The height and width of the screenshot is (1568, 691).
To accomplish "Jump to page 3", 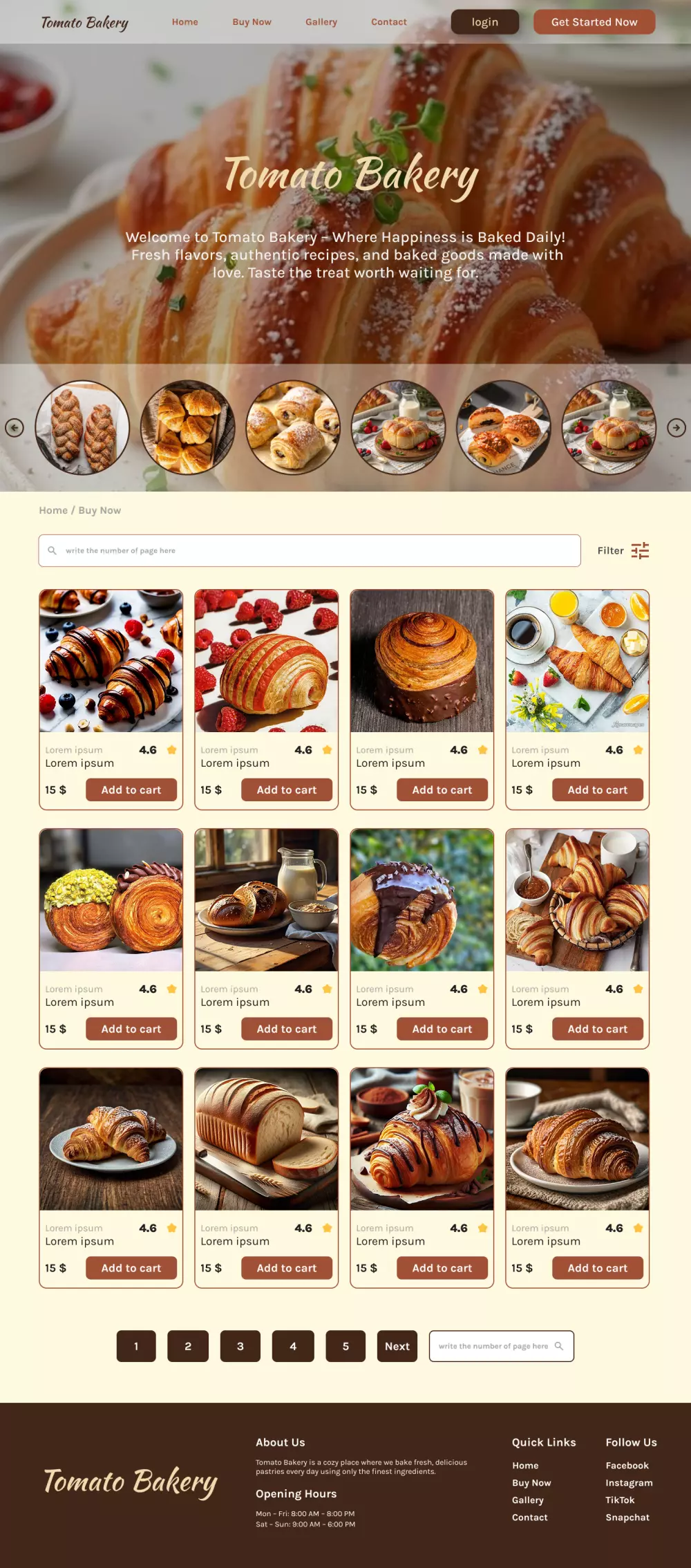I will [240, 1346].
